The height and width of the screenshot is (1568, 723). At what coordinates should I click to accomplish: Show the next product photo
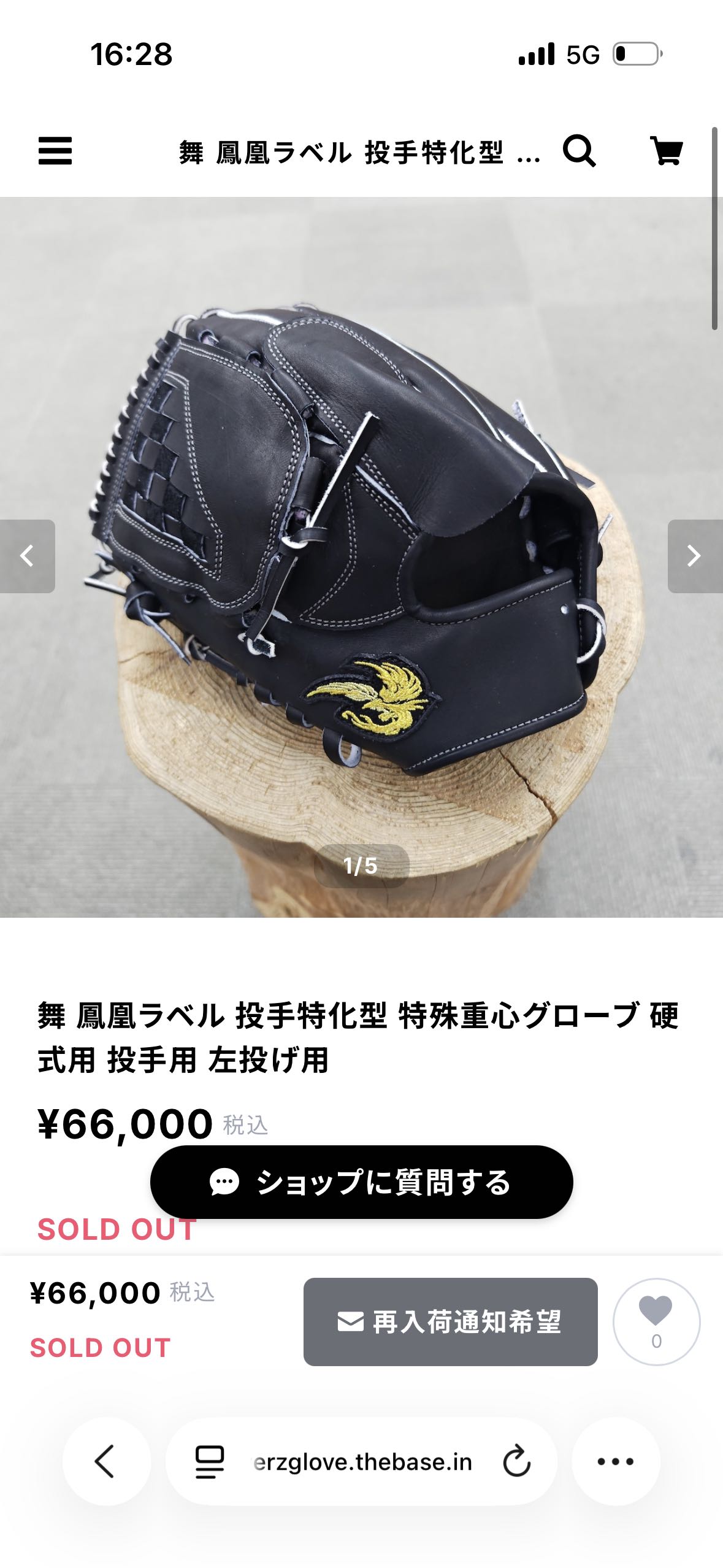pyautogui.click(x=695, y=556)
